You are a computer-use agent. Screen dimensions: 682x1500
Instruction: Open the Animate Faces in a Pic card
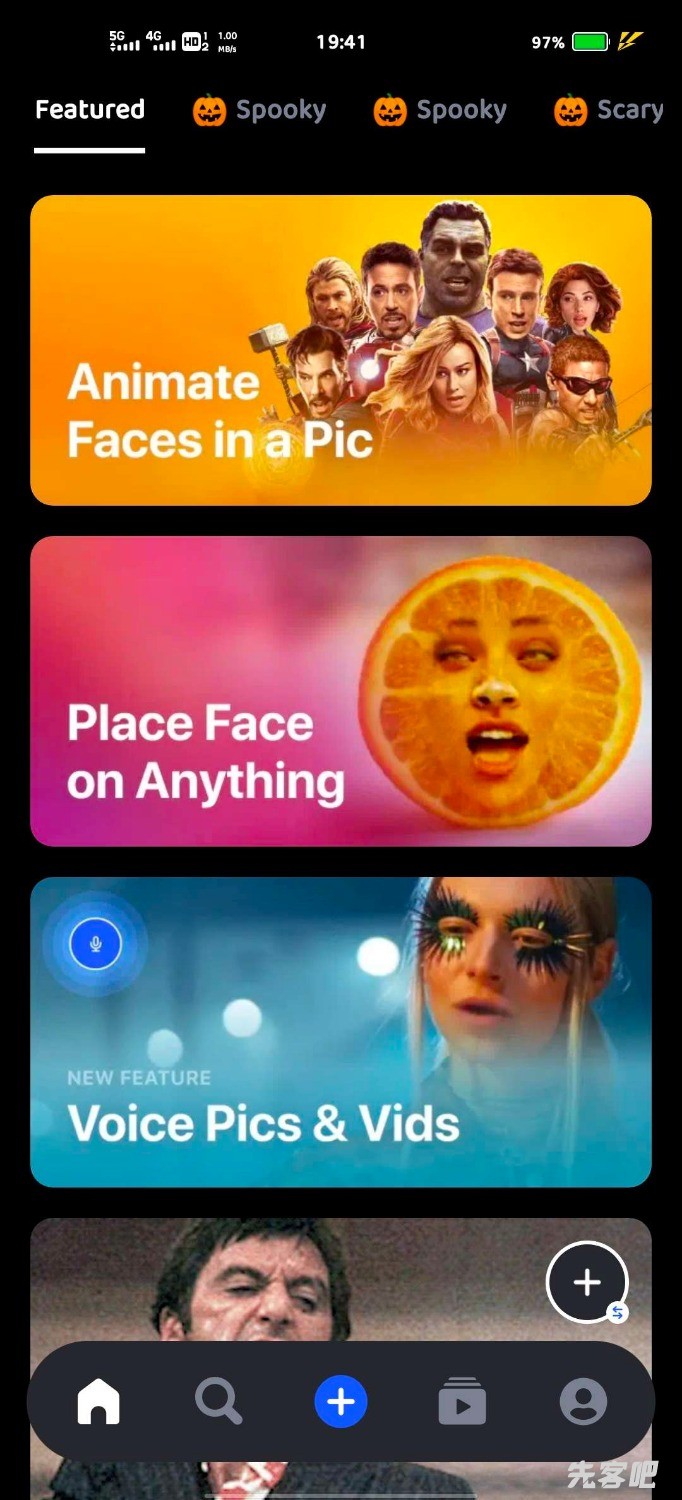(x=340, y=350)
